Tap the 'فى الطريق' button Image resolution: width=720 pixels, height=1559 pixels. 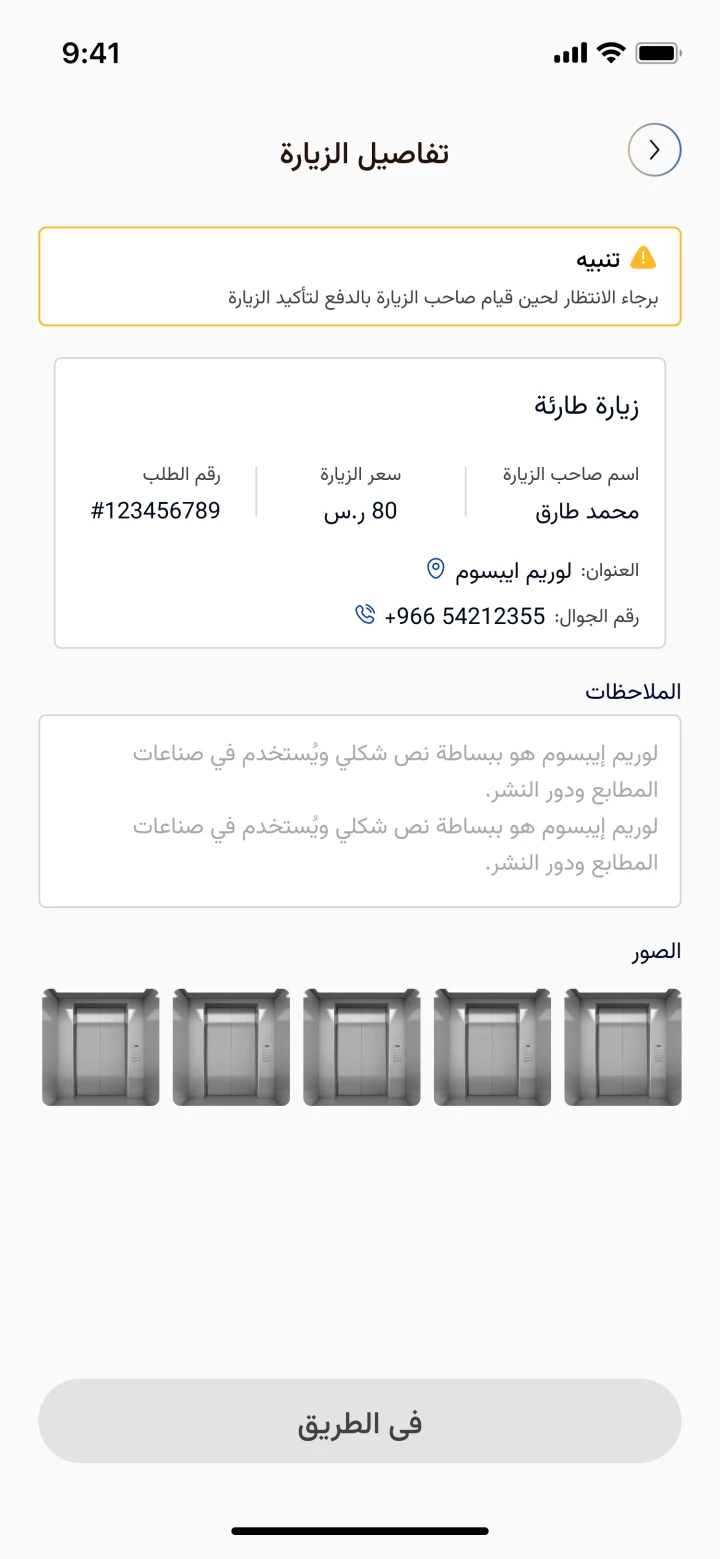coord(360,1421)
